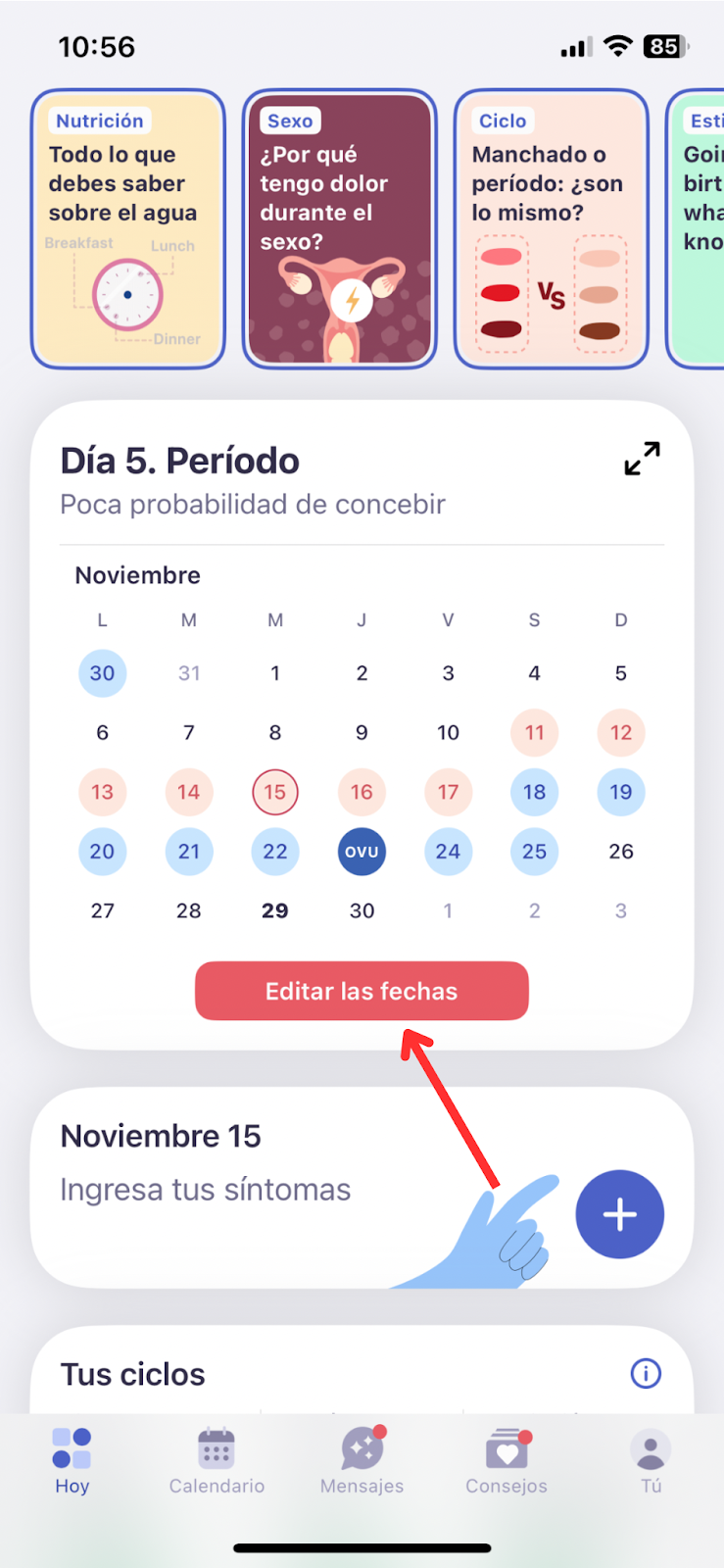Add symptoms with the plus button
This screenshot has width=724, height=1568.
(x=619, y=1214)
